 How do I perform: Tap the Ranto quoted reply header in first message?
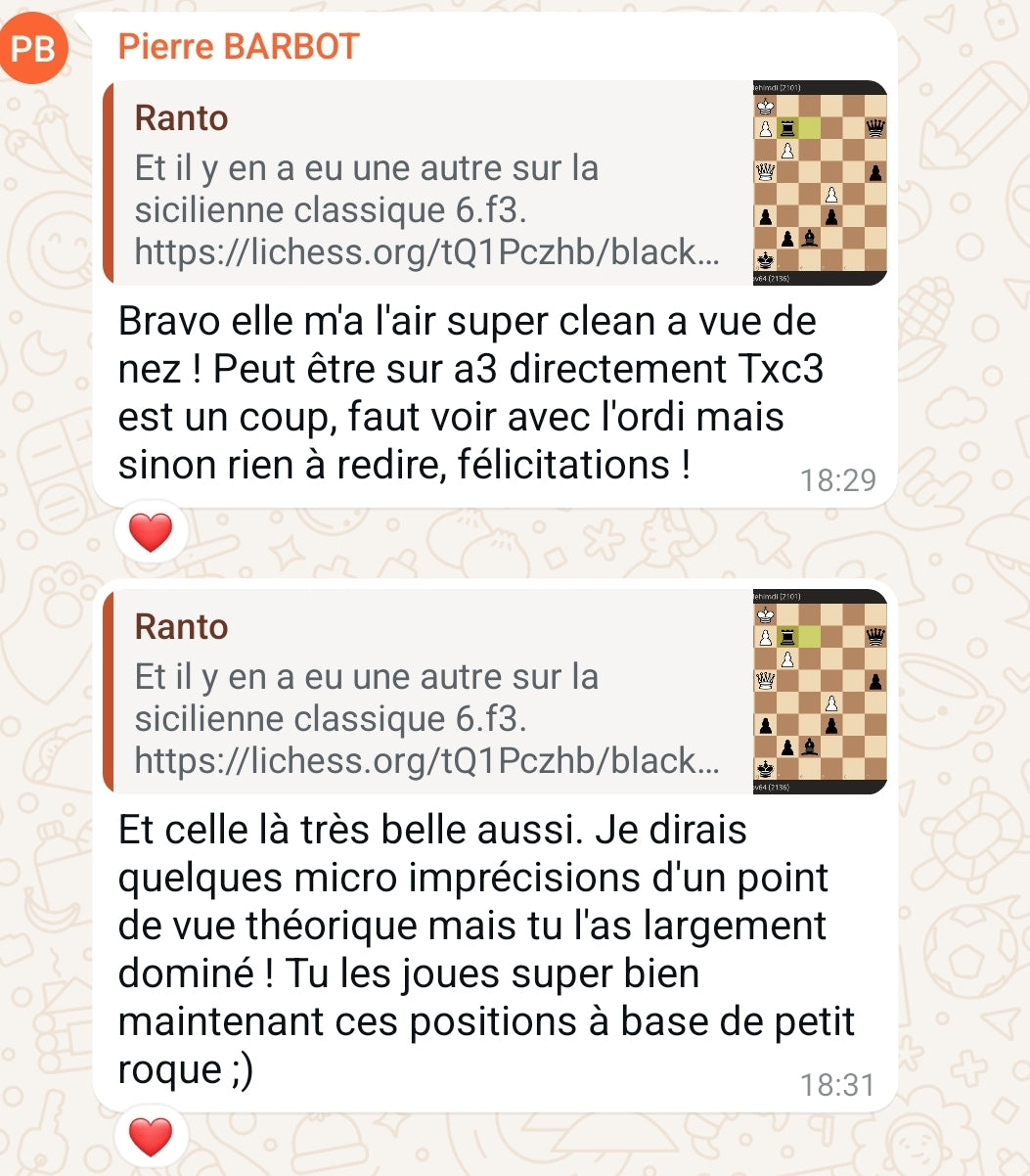coord(181,117)
